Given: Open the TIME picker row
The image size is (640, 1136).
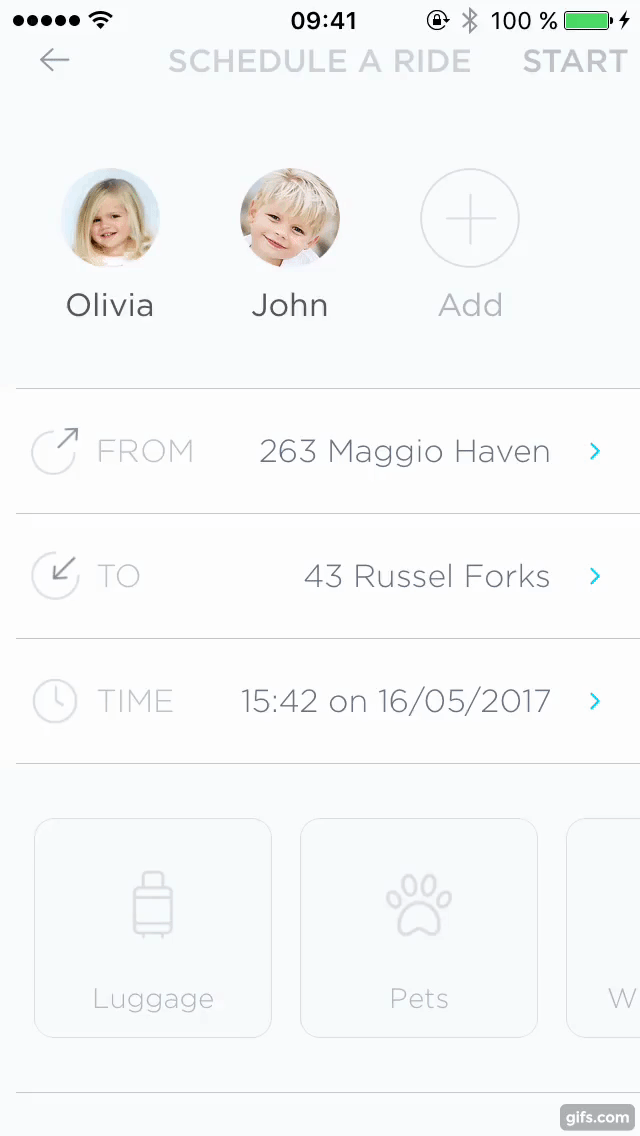Looking at the screenshot, I should pyautogui.click(x=395, y=701).
